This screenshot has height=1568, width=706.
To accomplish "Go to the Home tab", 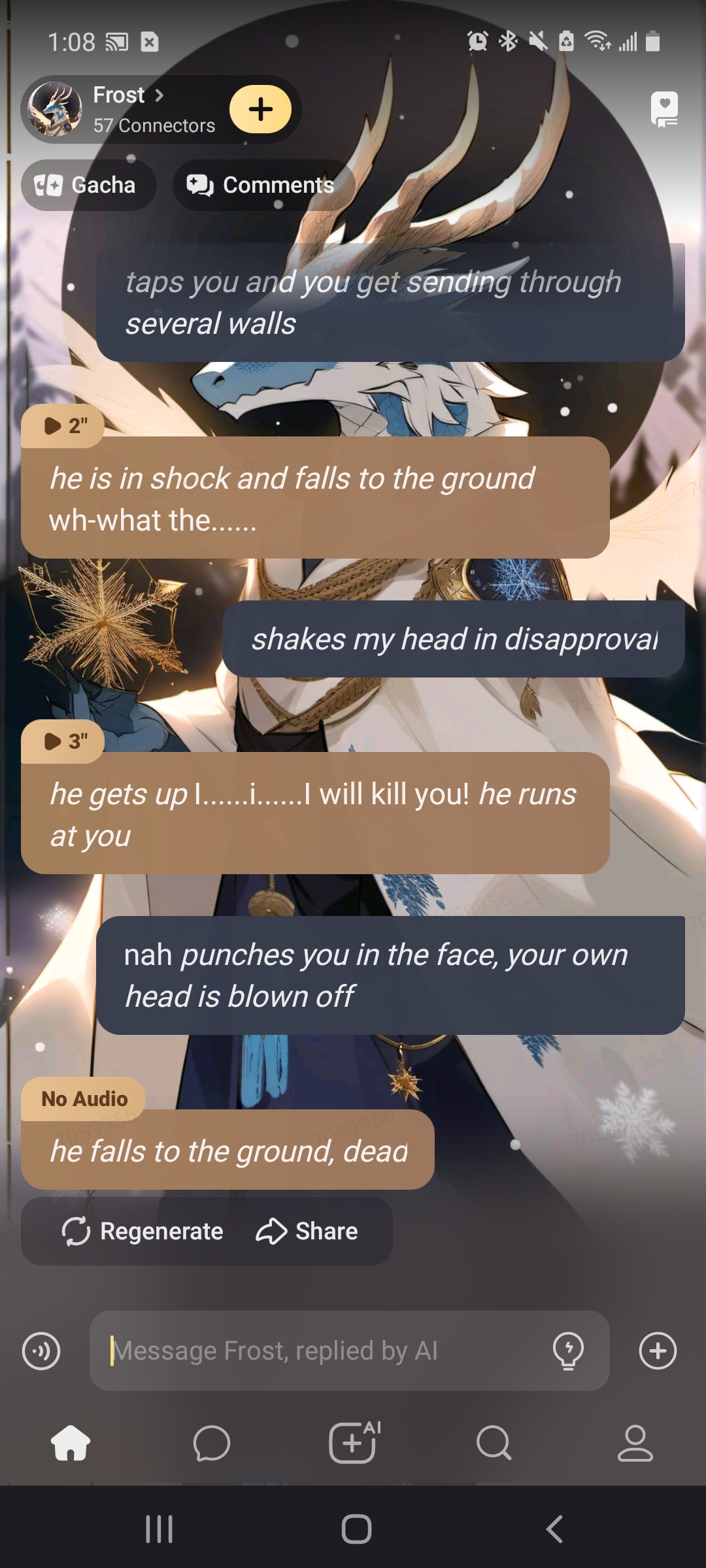I will pos(71,1443).
